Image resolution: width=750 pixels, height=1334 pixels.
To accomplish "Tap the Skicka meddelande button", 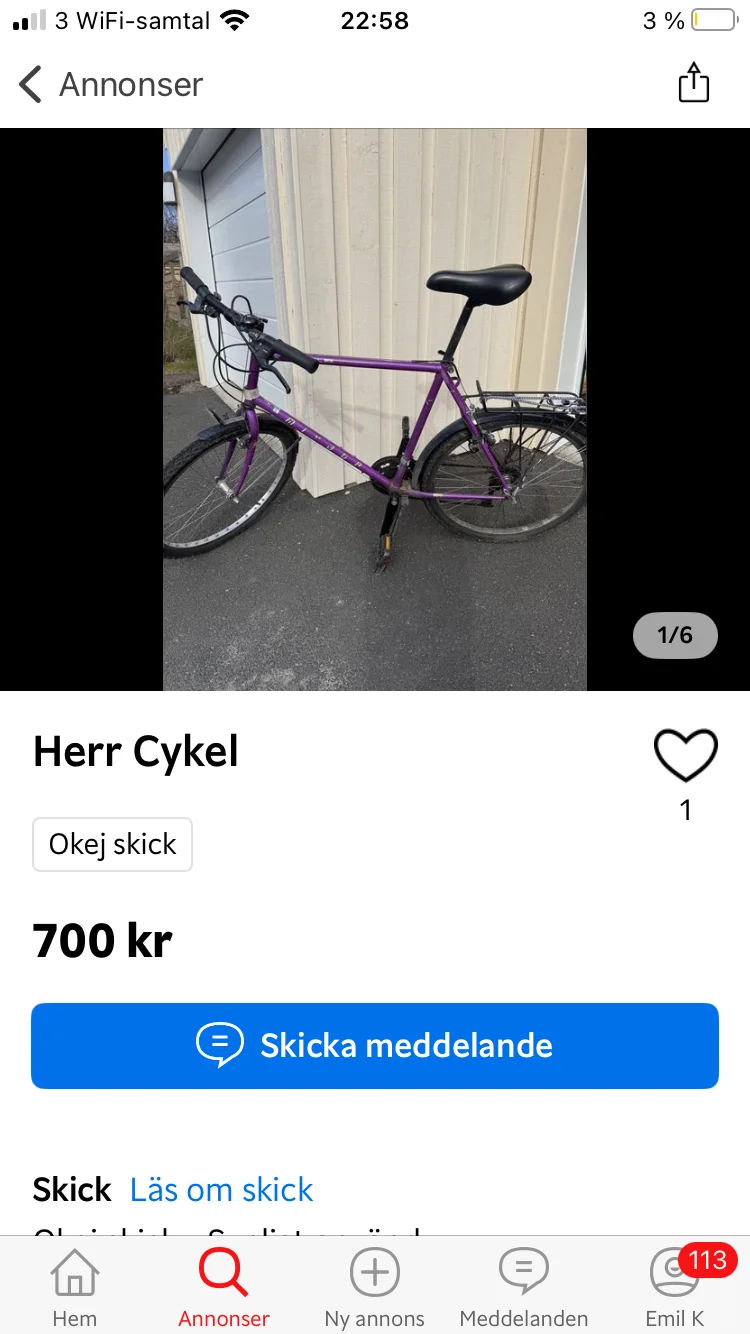I will 375,1045.
